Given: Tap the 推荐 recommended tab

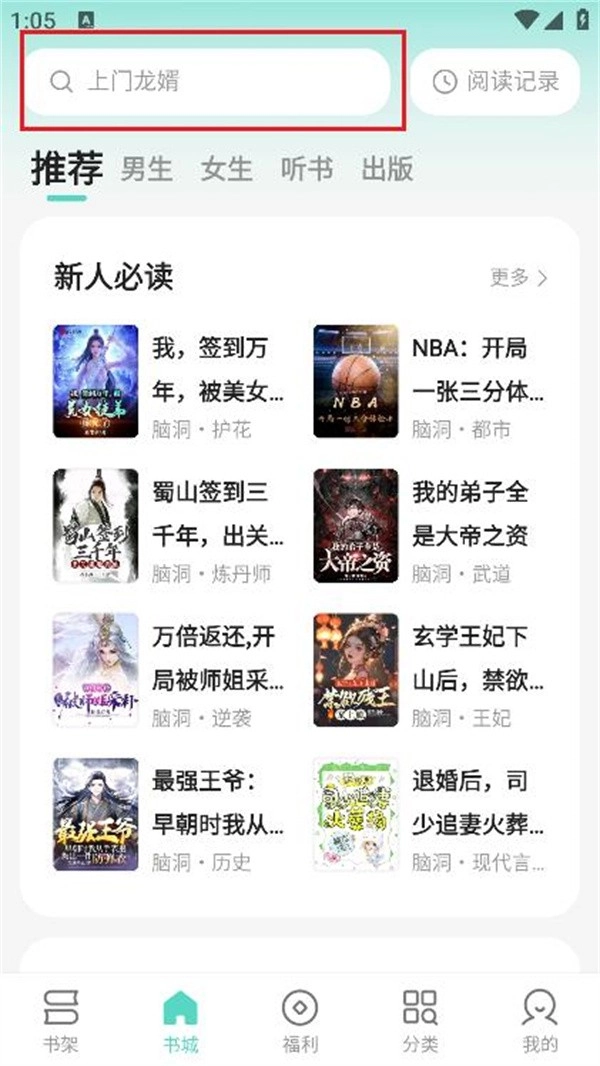Looking at the screenshot, I should tap(67, 169).
